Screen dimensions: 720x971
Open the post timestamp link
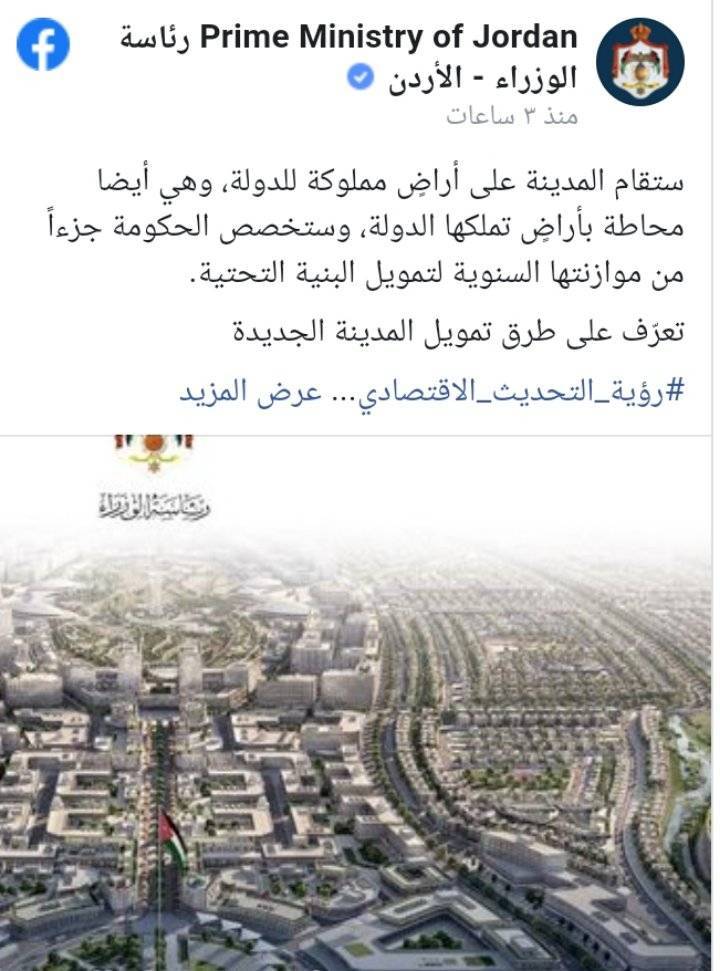(512, 115)
